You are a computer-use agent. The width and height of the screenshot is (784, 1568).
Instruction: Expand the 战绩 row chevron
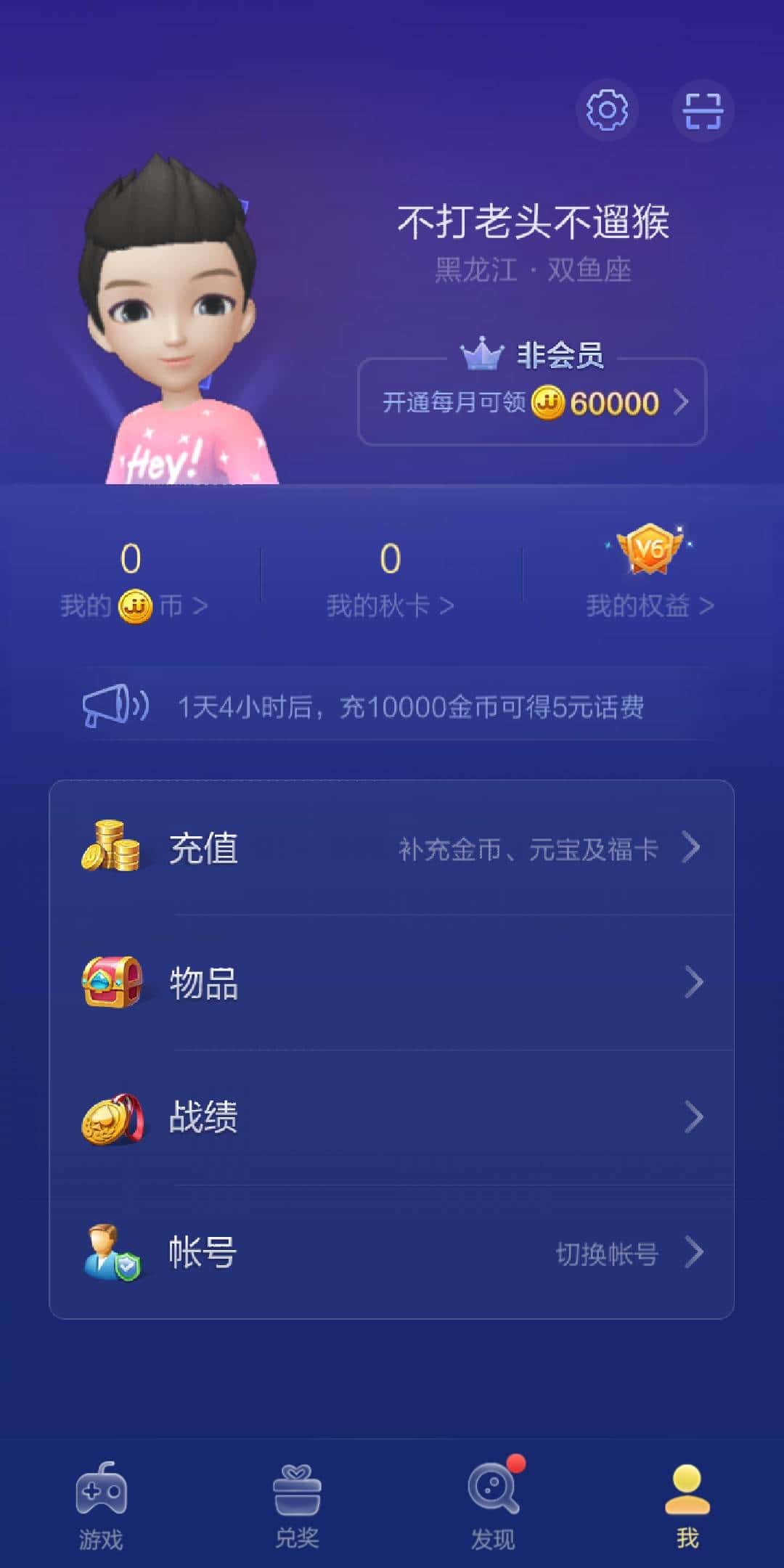pyautogui.click(x=693, y=1118)
